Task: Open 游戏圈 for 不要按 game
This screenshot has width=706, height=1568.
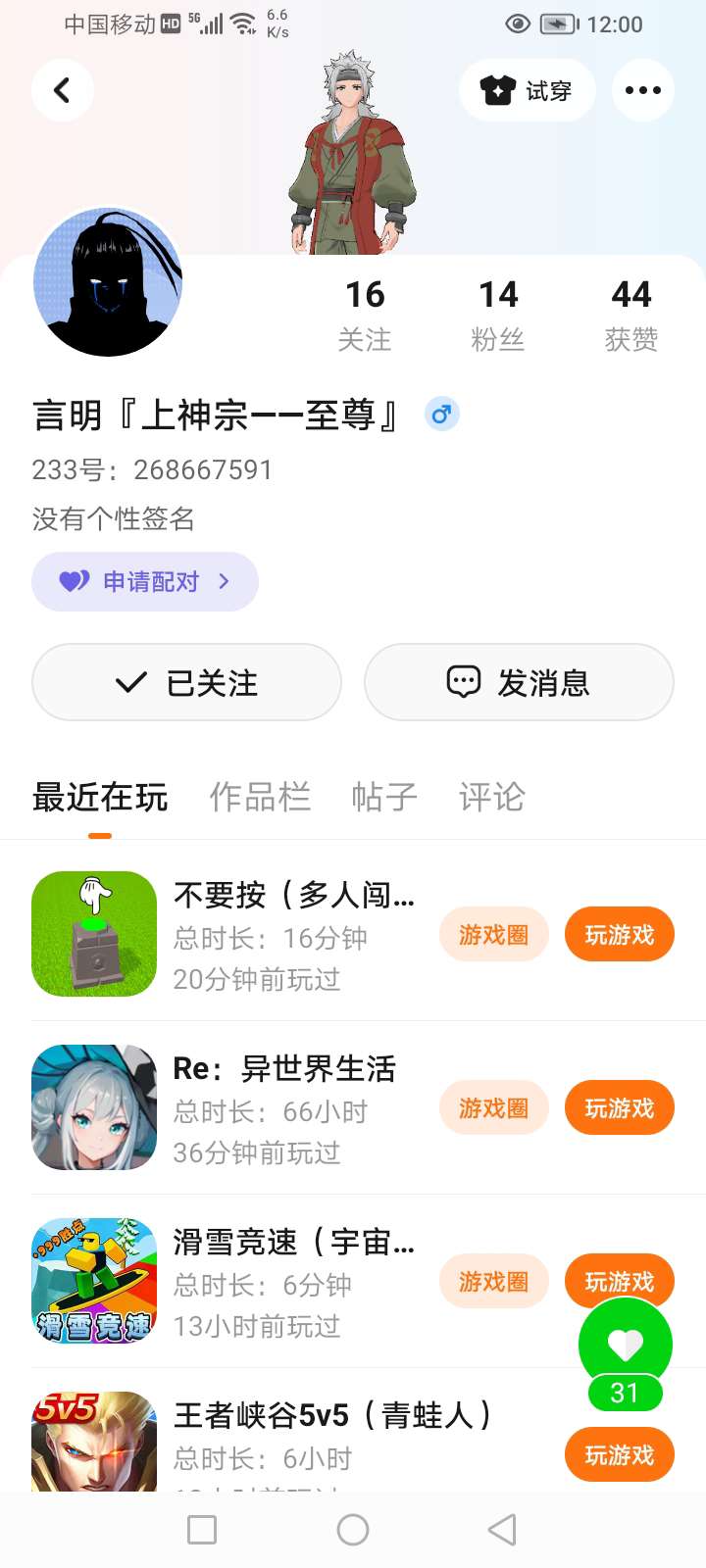Action: [x=493, y=935]
